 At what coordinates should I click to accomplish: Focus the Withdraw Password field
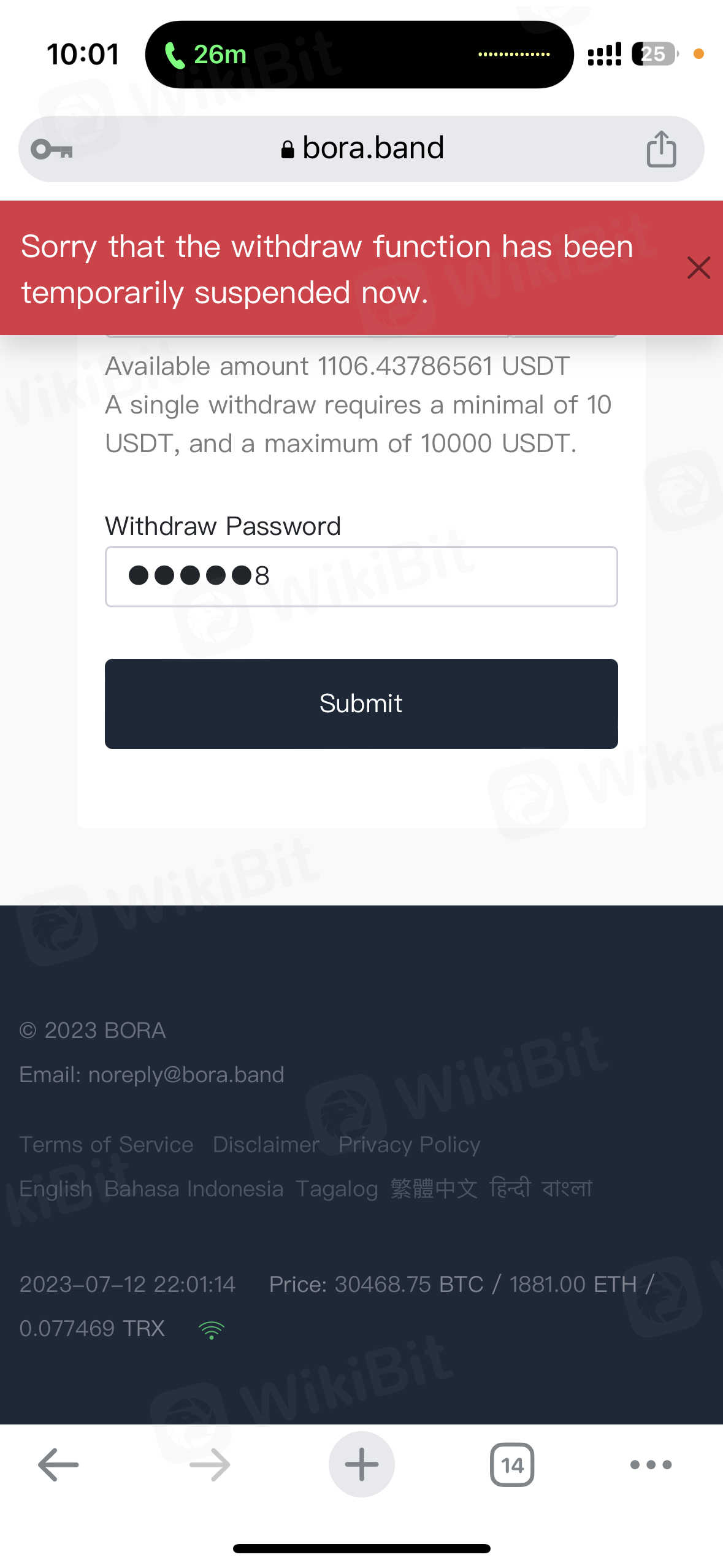coord(361,577)
